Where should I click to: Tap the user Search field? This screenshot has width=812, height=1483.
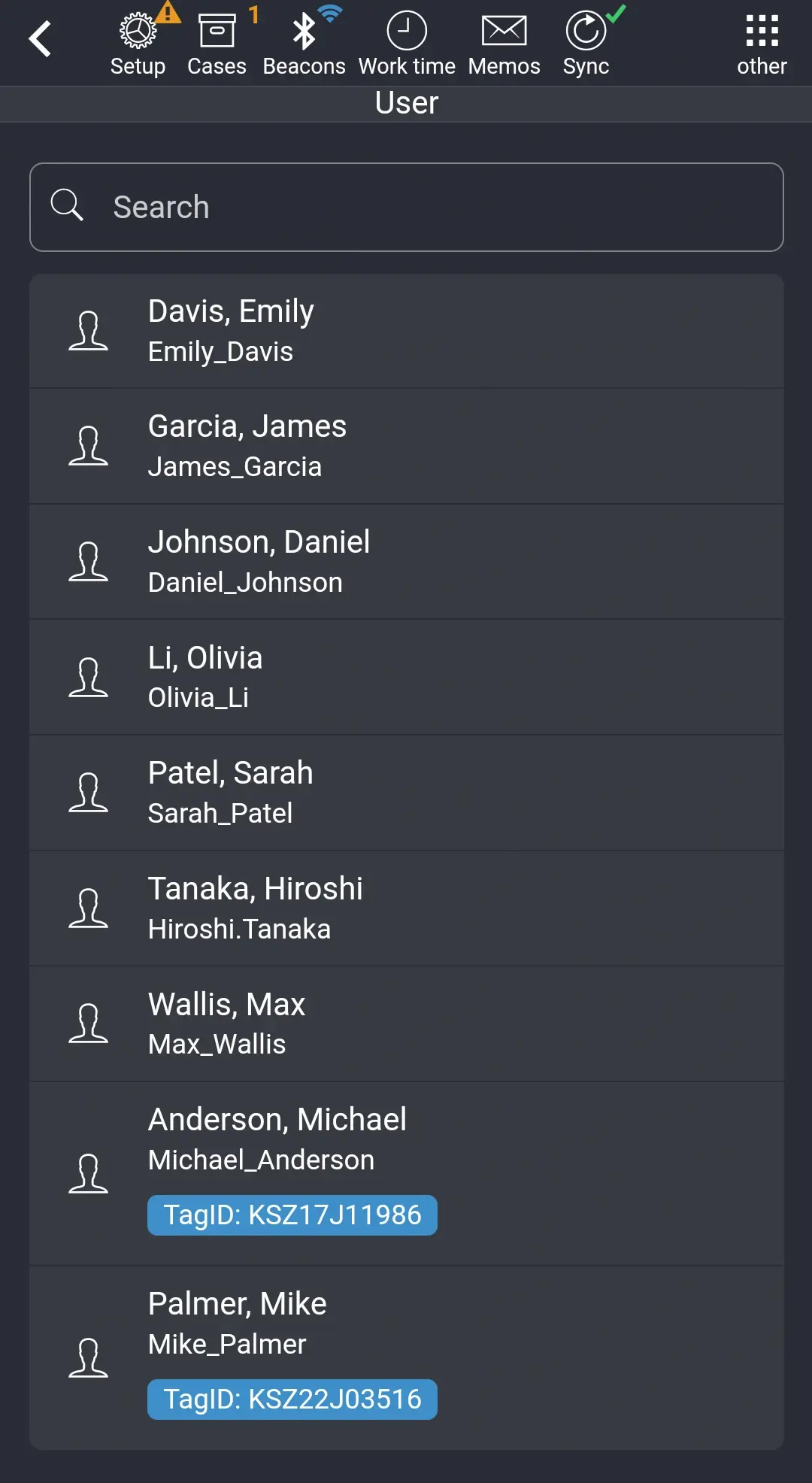(406, 207)
